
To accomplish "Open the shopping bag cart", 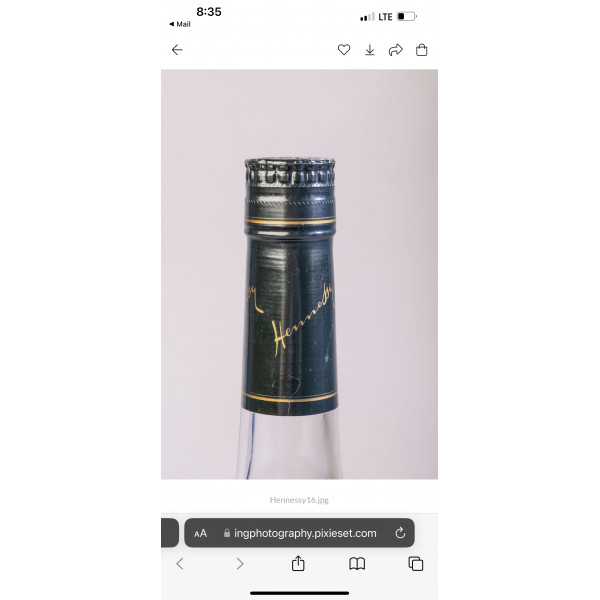I will pyautogui.click(x=422, y=50).
